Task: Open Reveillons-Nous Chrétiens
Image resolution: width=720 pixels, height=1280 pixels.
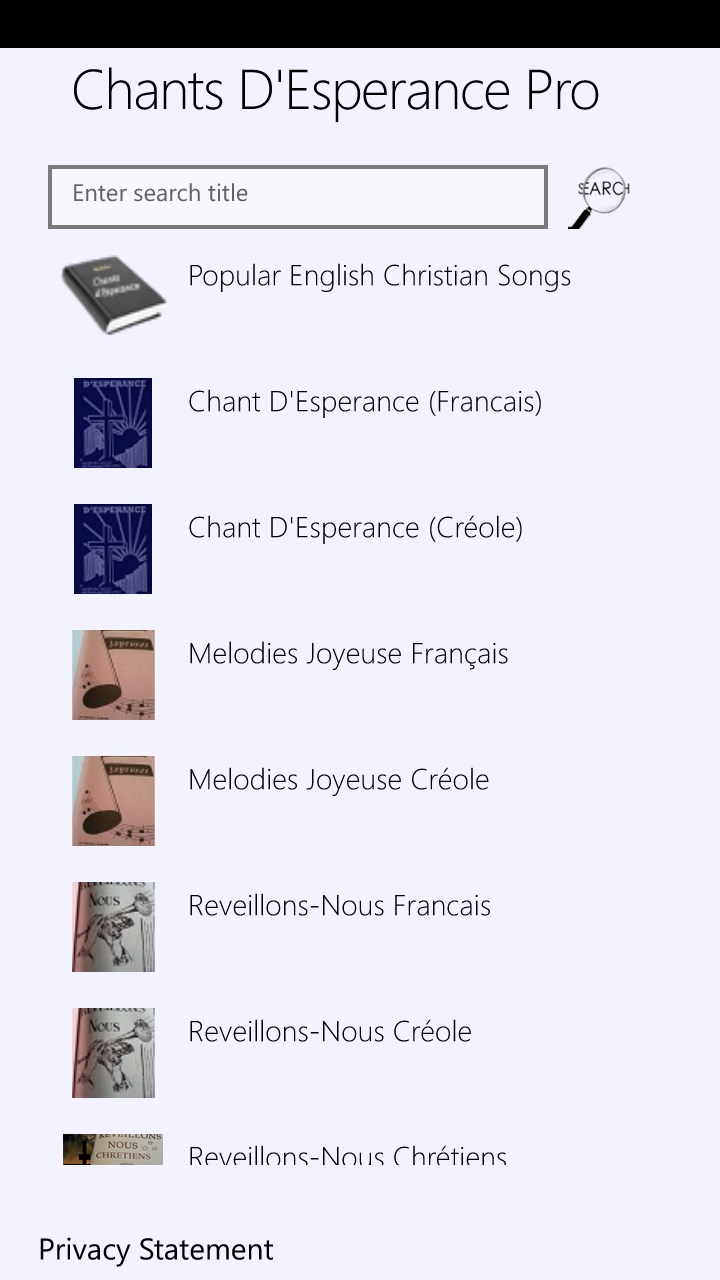Action: tap(347, 1154)
